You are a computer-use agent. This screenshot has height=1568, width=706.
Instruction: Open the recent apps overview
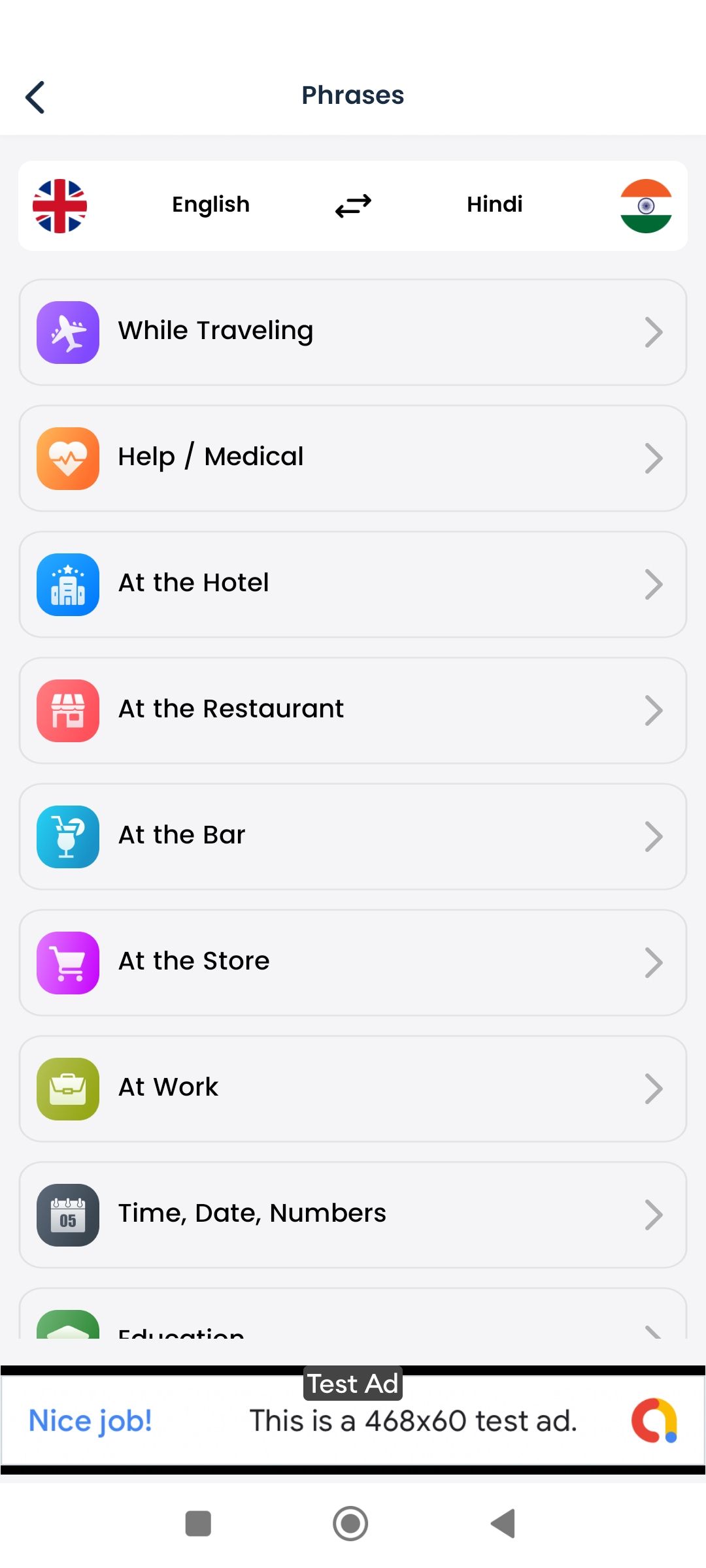pos(198,1524)
